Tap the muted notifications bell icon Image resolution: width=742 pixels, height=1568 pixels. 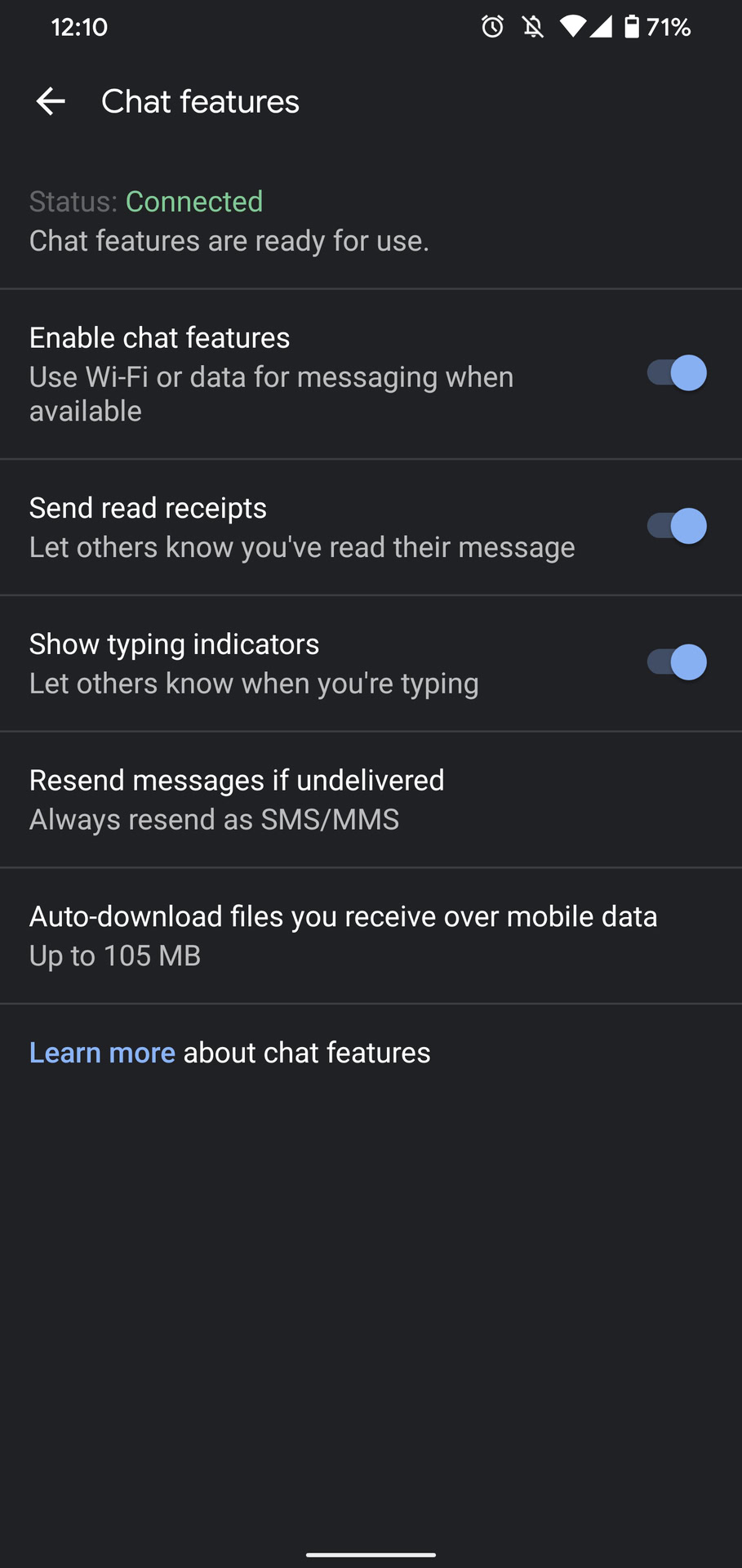click(x=531, y=27)
